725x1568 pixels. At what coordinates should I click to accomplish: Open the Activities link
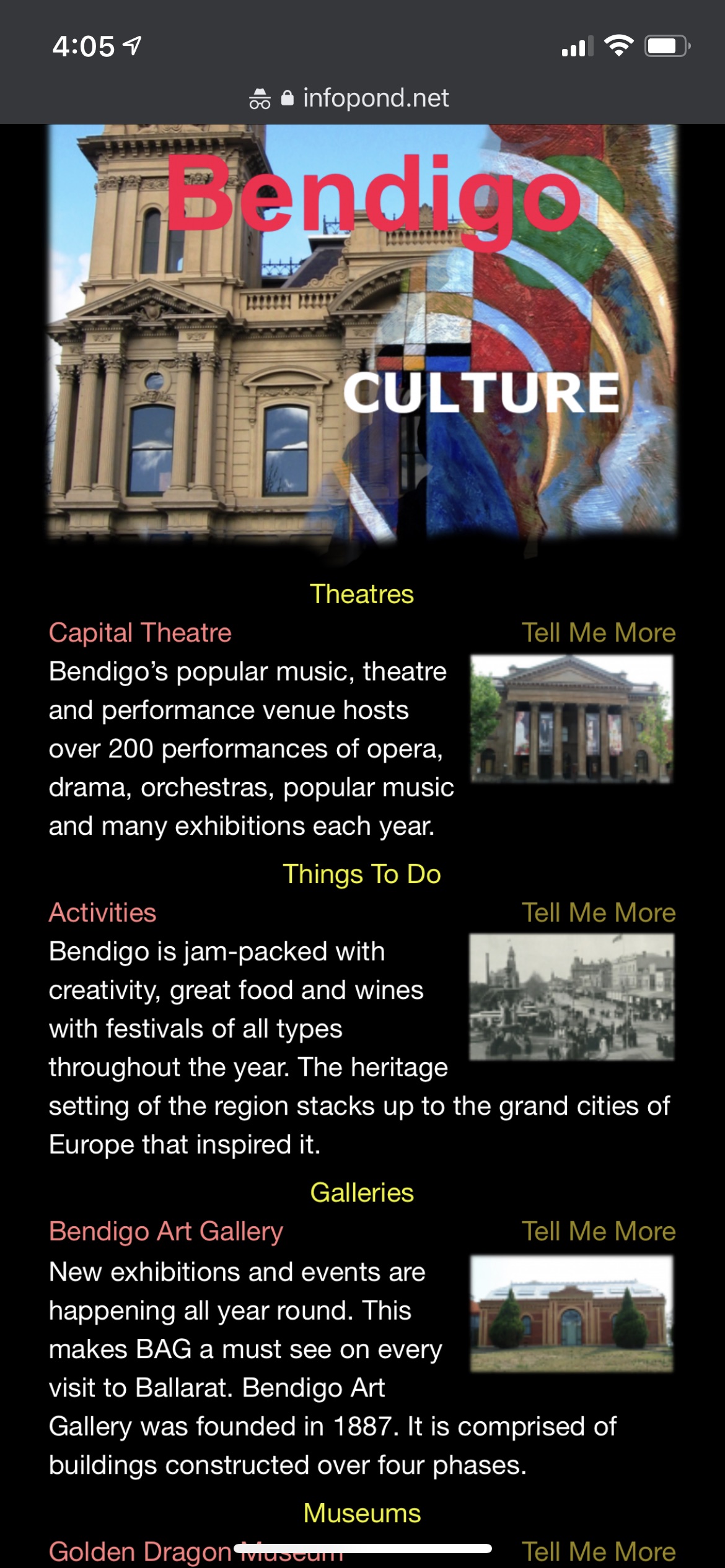[x=103, y=913]
